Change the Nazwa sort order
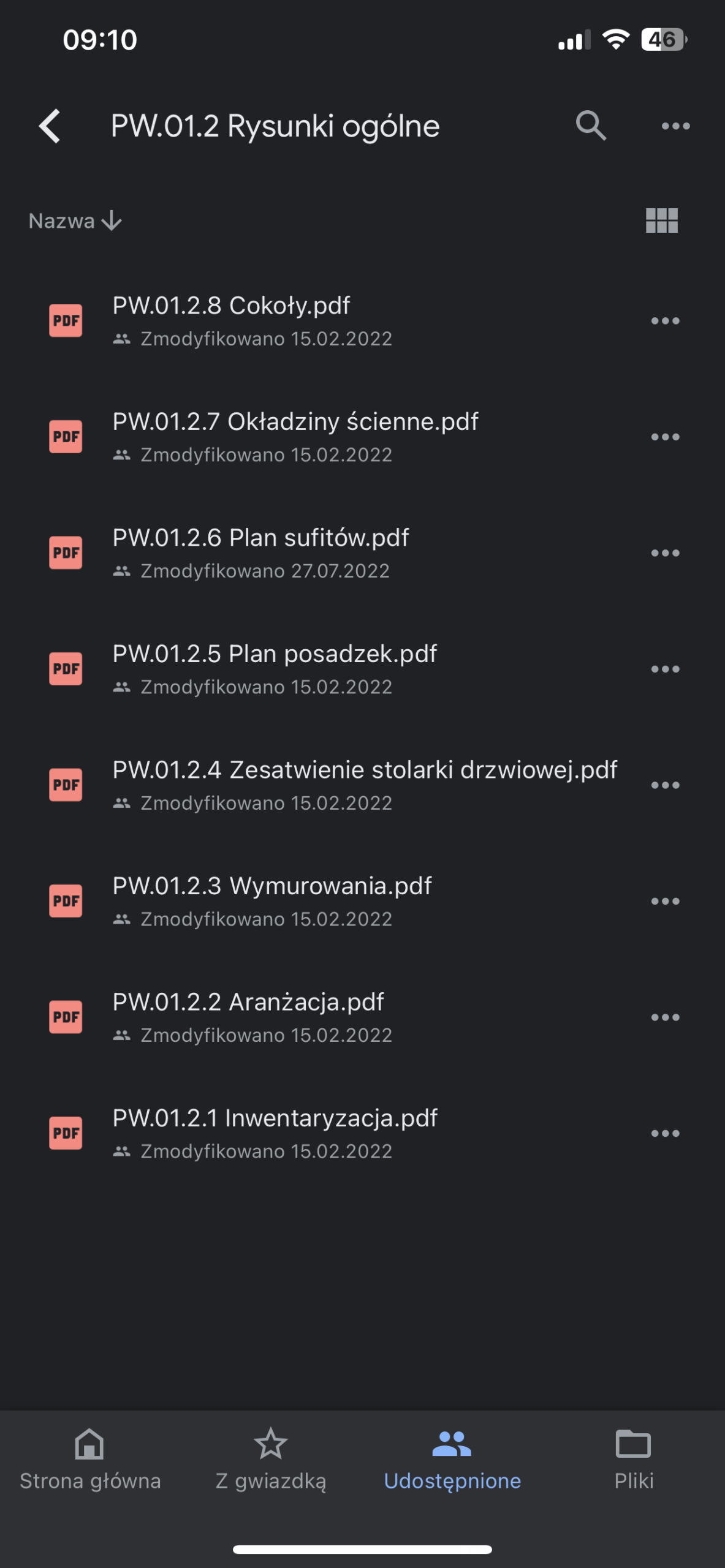The width and height of the screenshot is (725, 1568). pyautogui.click(x=75, y=221)
